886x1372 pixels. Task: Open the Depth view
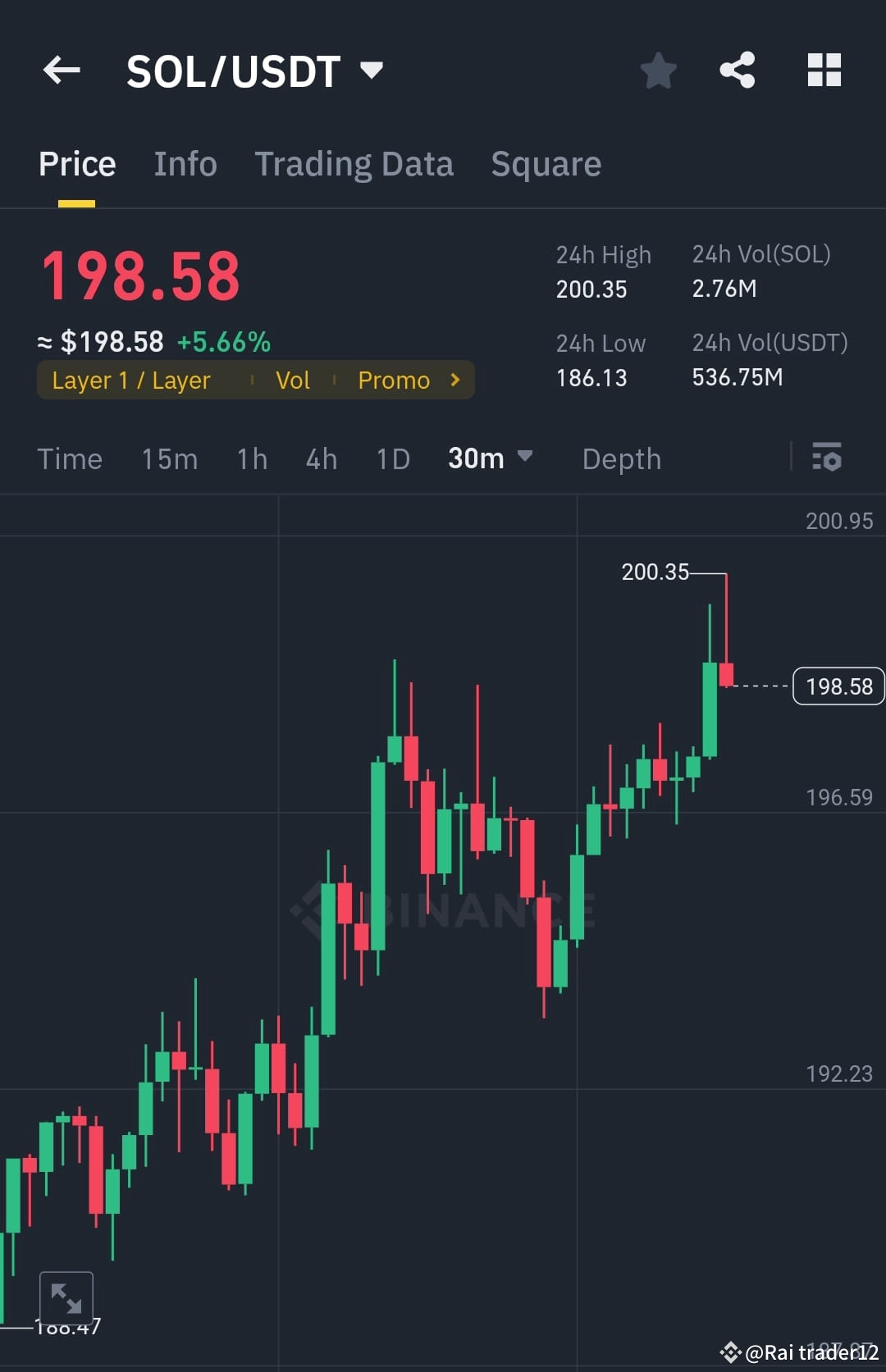click(x=621, y=459)
